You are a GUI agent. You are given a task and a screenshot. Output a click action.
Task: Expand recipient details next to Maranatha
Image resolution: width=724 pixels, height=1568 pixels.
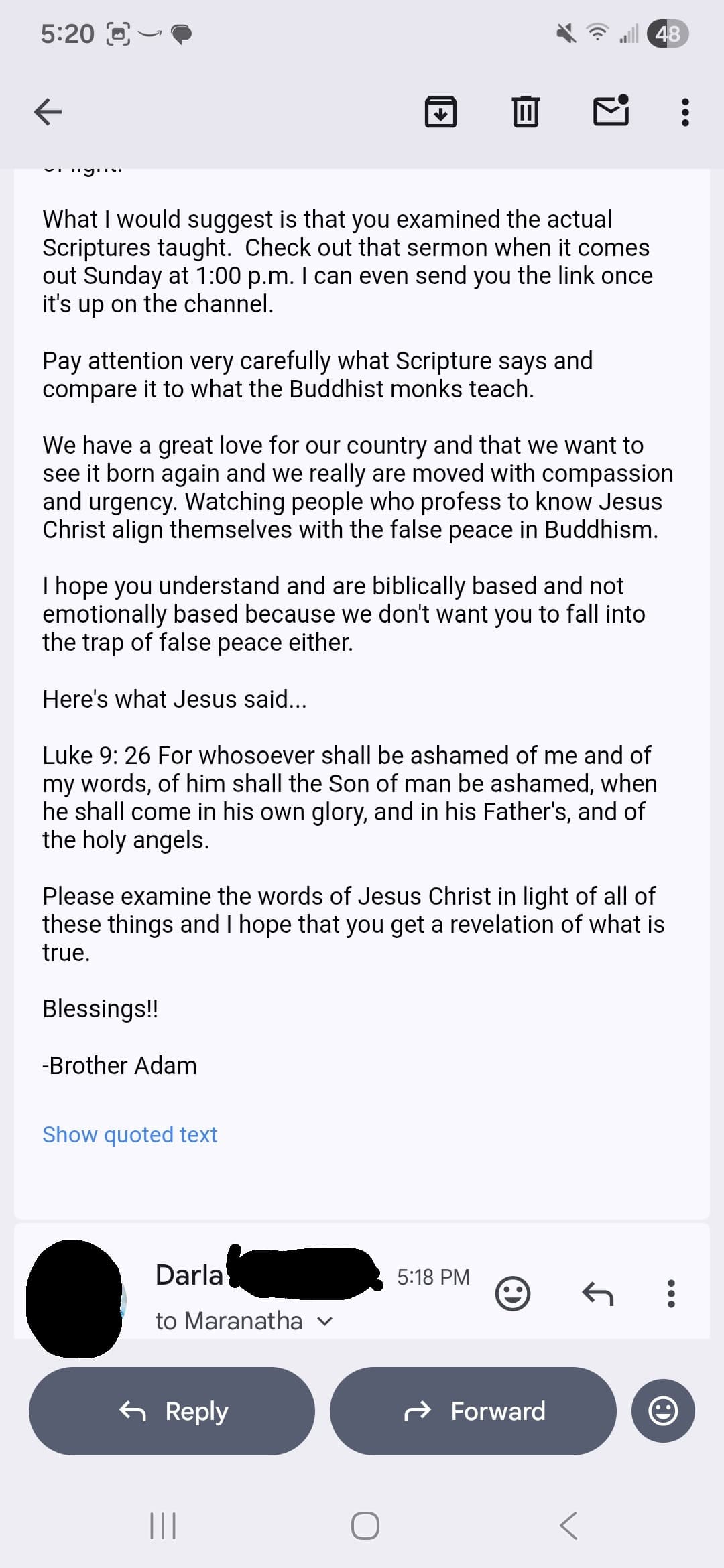[325, 1321]
